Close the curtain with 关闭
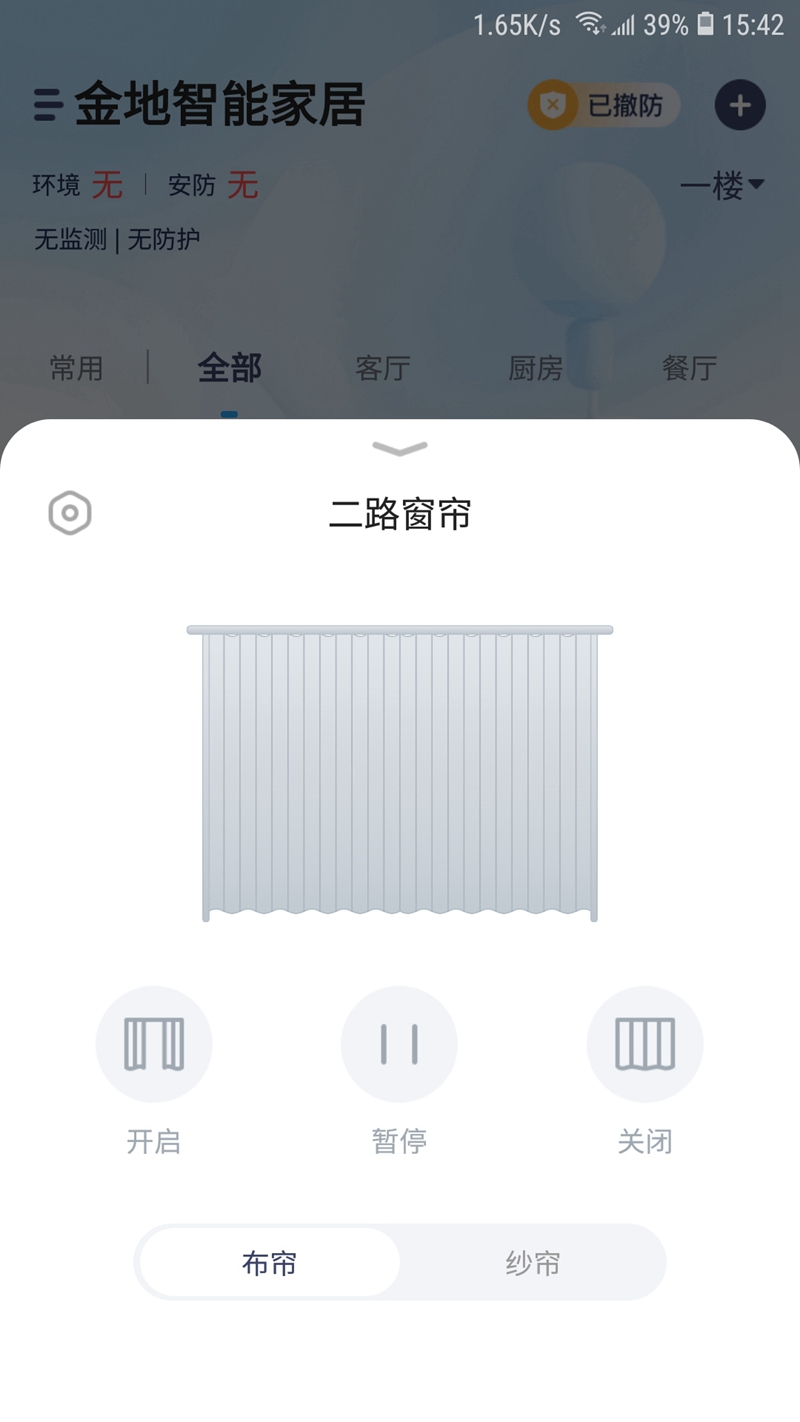800x1422 pixels. coord(645,1045)
